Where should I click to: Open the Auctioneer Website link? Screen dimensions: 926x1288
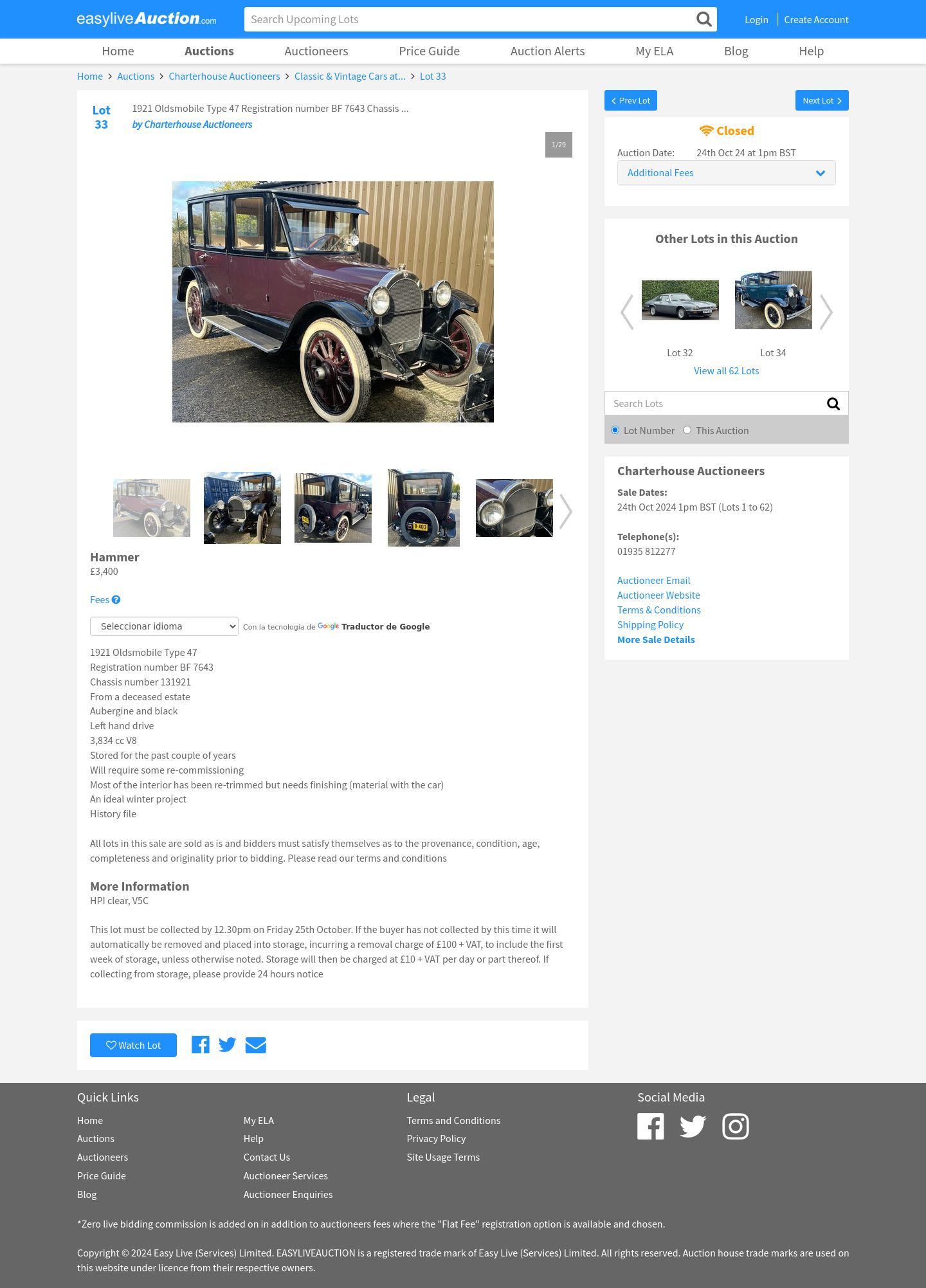tap(658, 595)
